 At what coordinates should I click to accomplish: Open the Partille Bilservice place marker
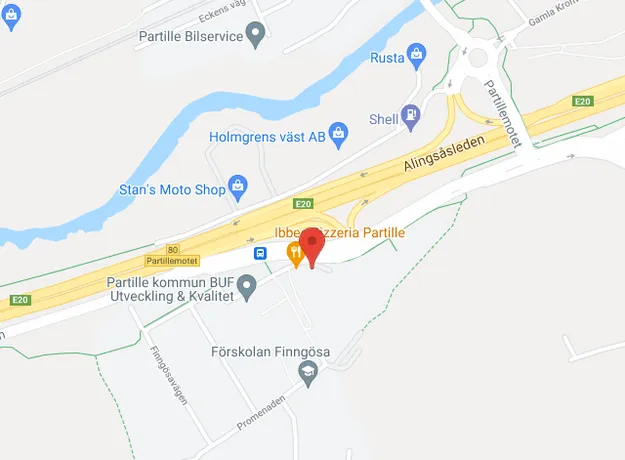[257, 36]
